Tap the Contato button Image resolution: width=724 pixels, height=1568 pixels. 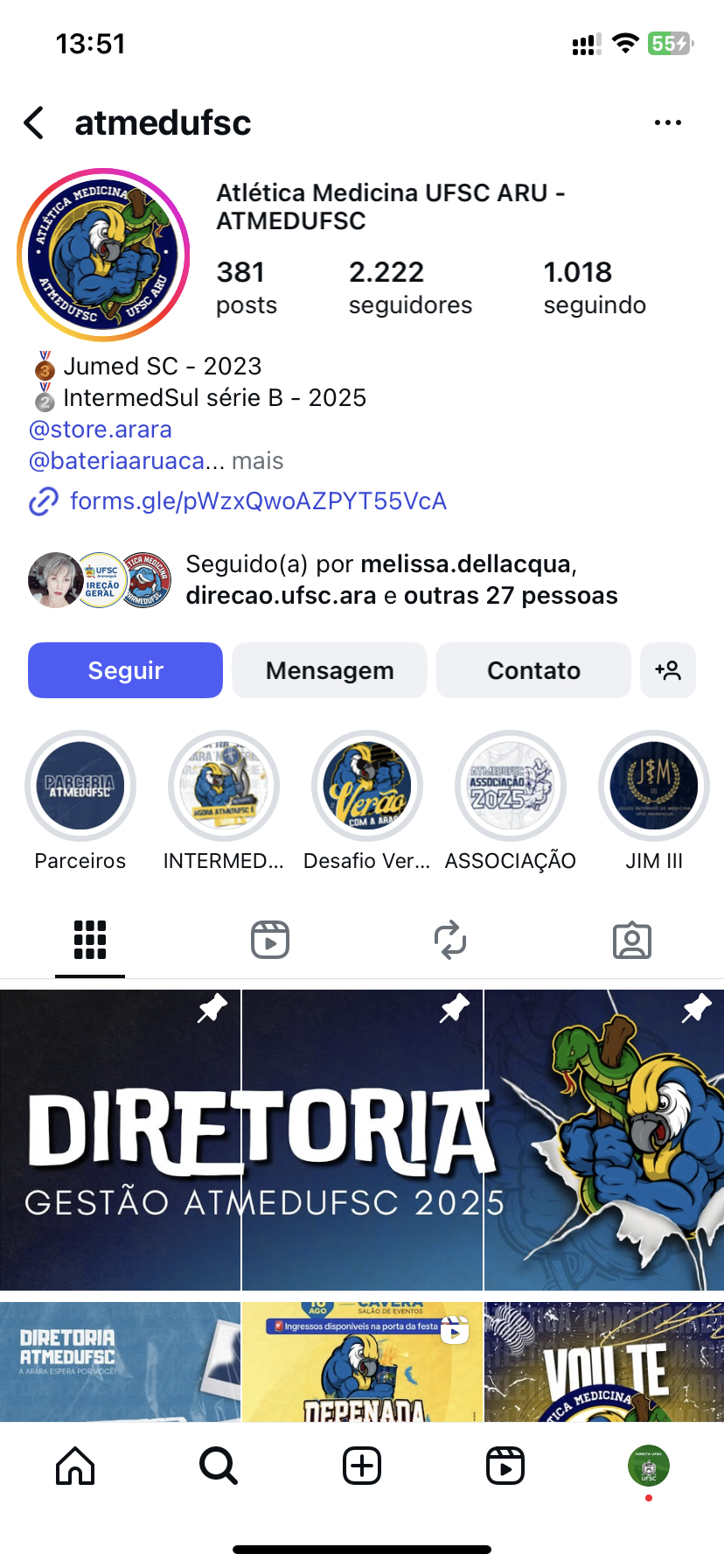click(533, 670)
